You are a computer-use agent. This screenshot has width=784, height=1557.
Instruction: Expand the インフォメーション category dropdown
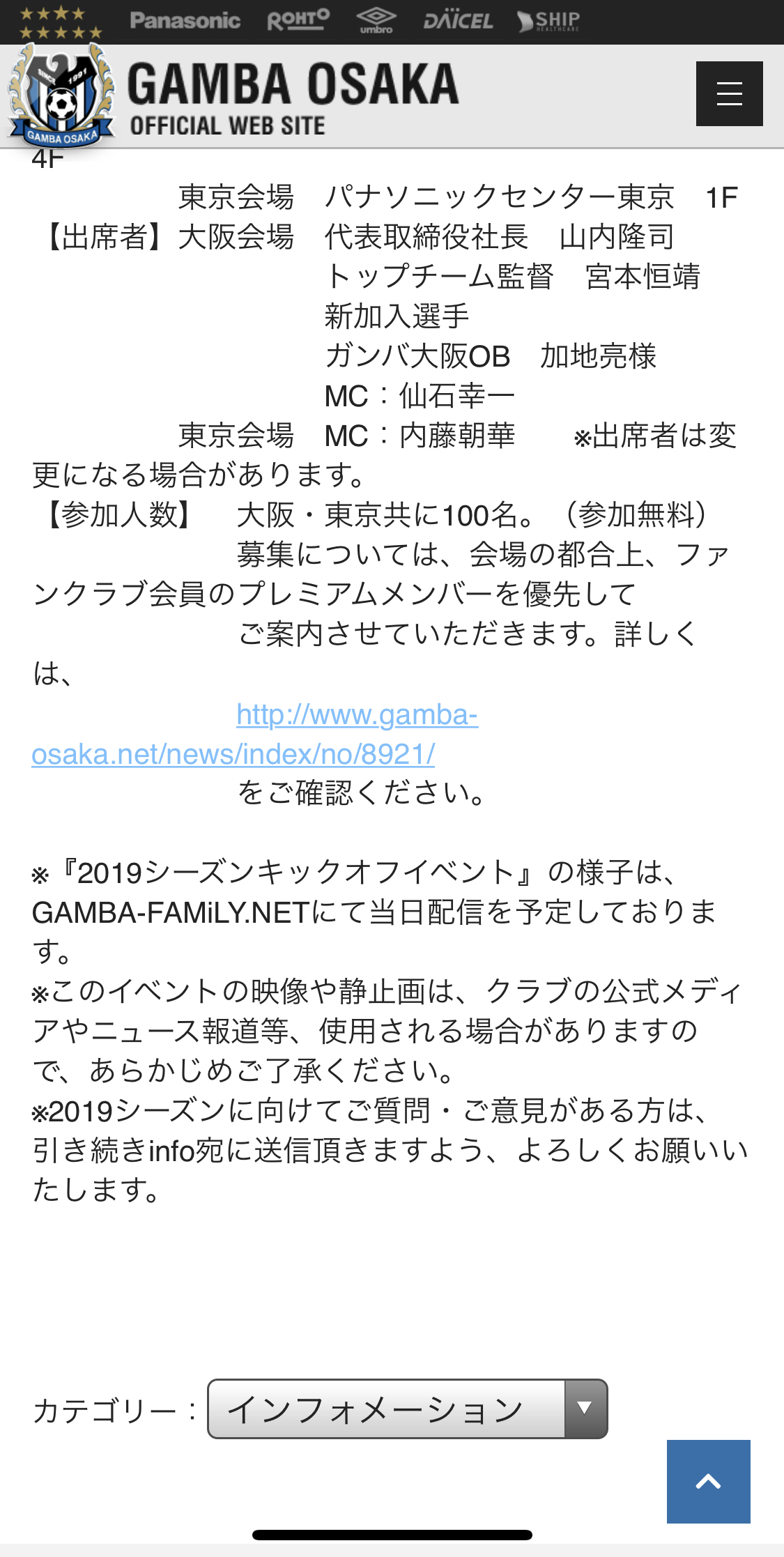point(408,1409)
